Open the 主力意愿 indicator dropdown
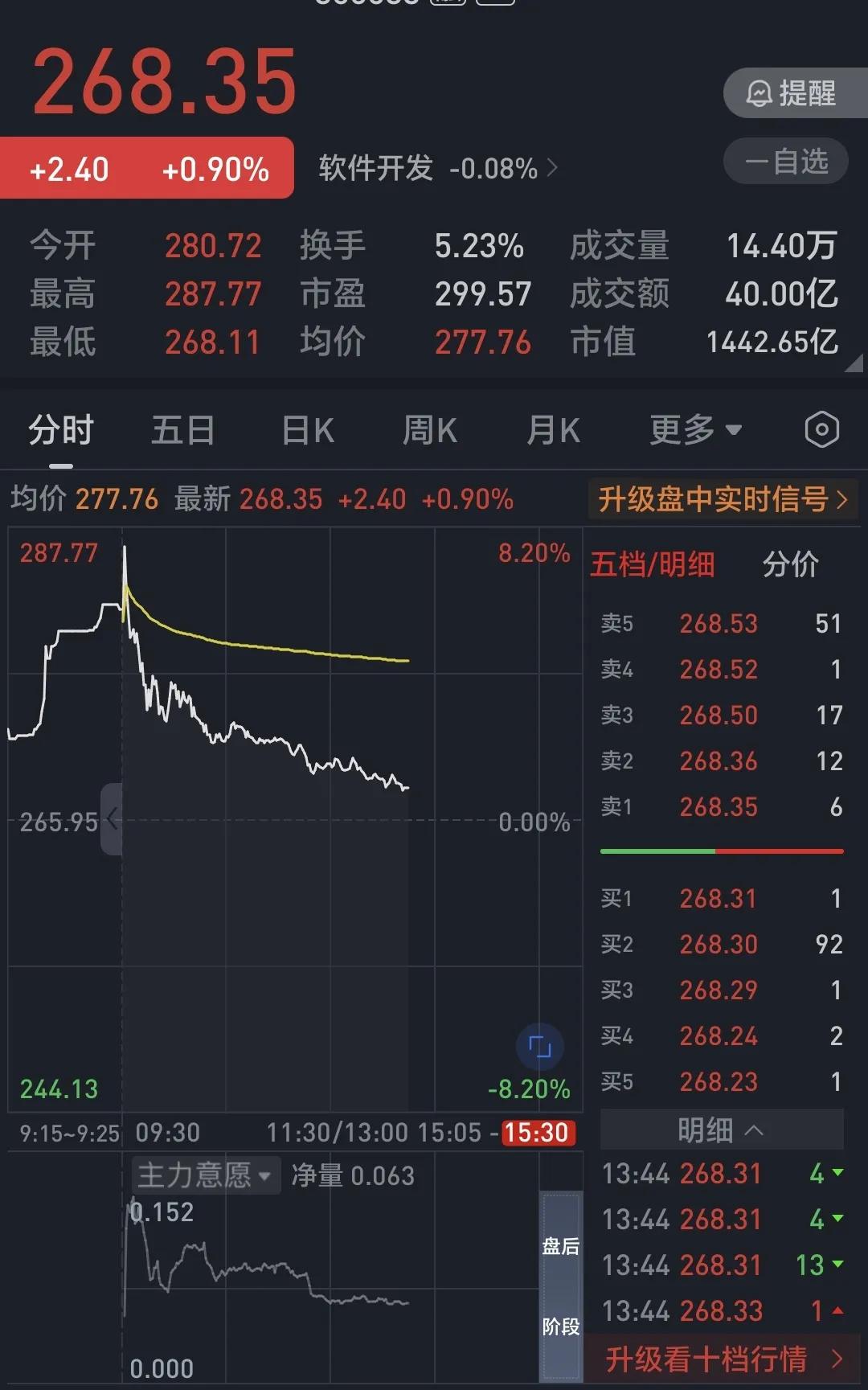Screen dimensions: 868x1390 (x=206, y=1175)
